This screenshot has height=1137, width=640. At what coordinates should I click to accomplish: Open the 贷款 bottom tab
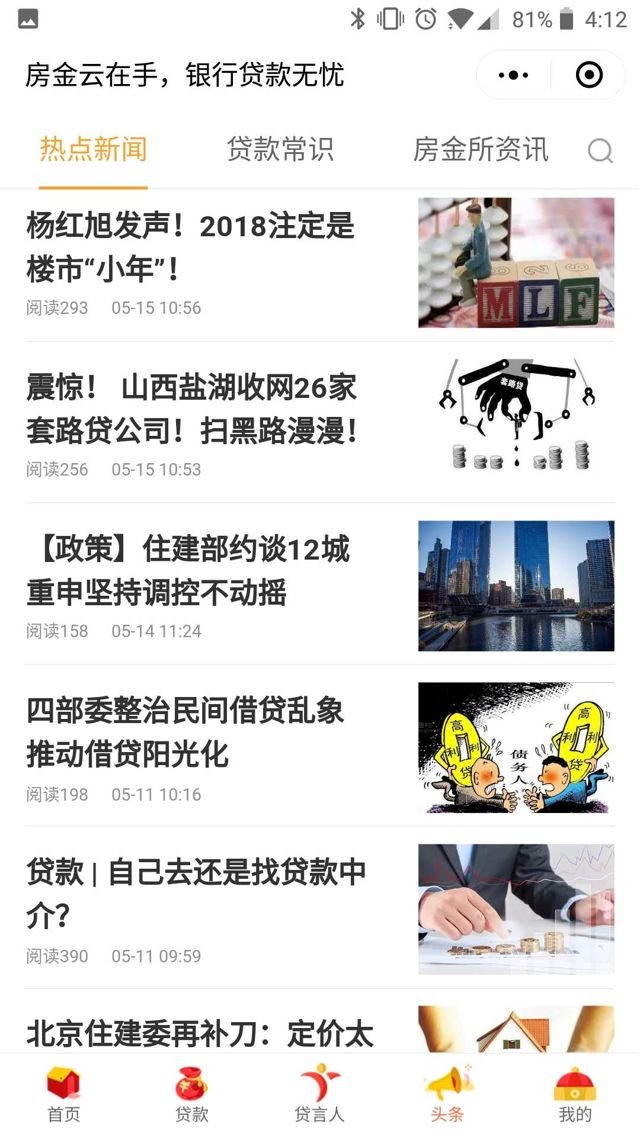[191, 1094]
